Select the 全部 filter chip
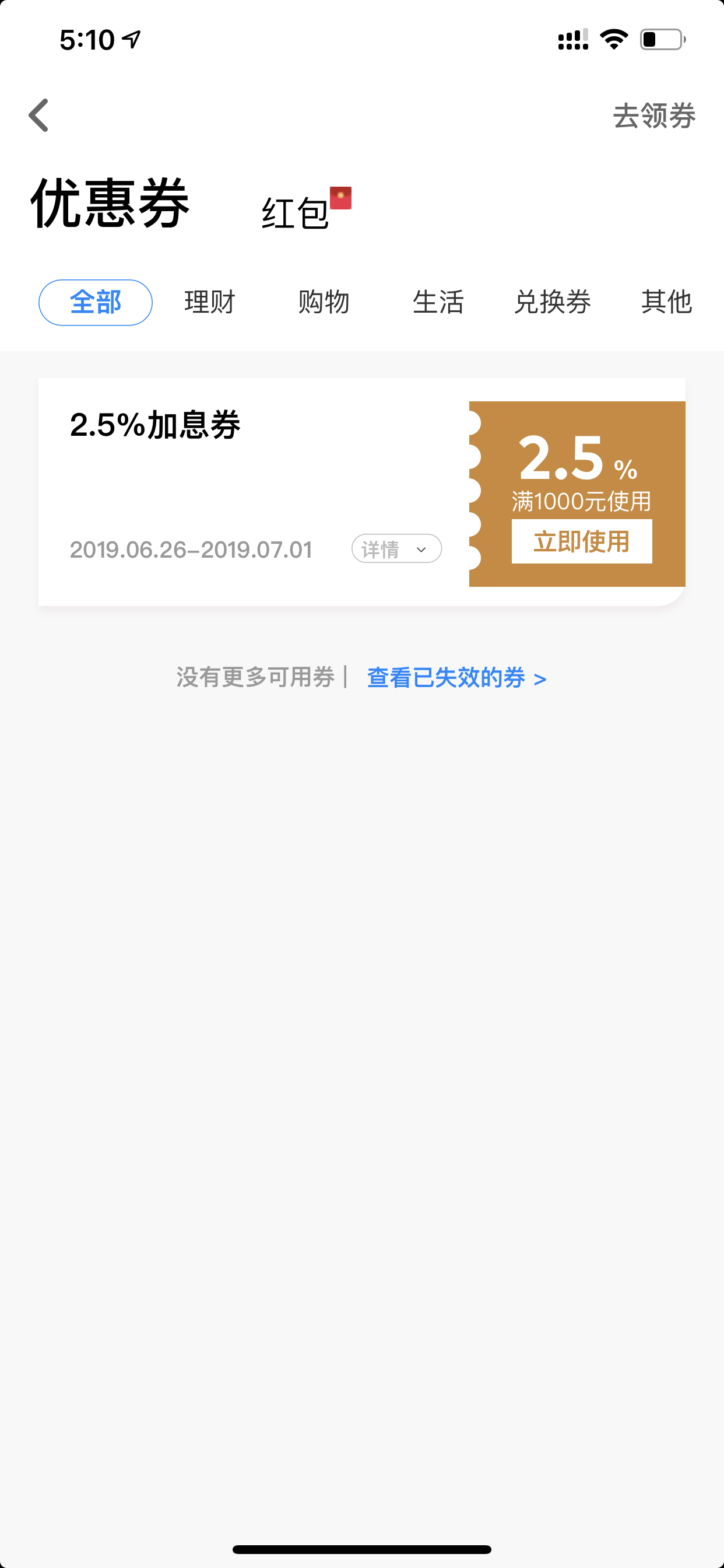This screenshot has height=1568, width=724. (96, 303)
